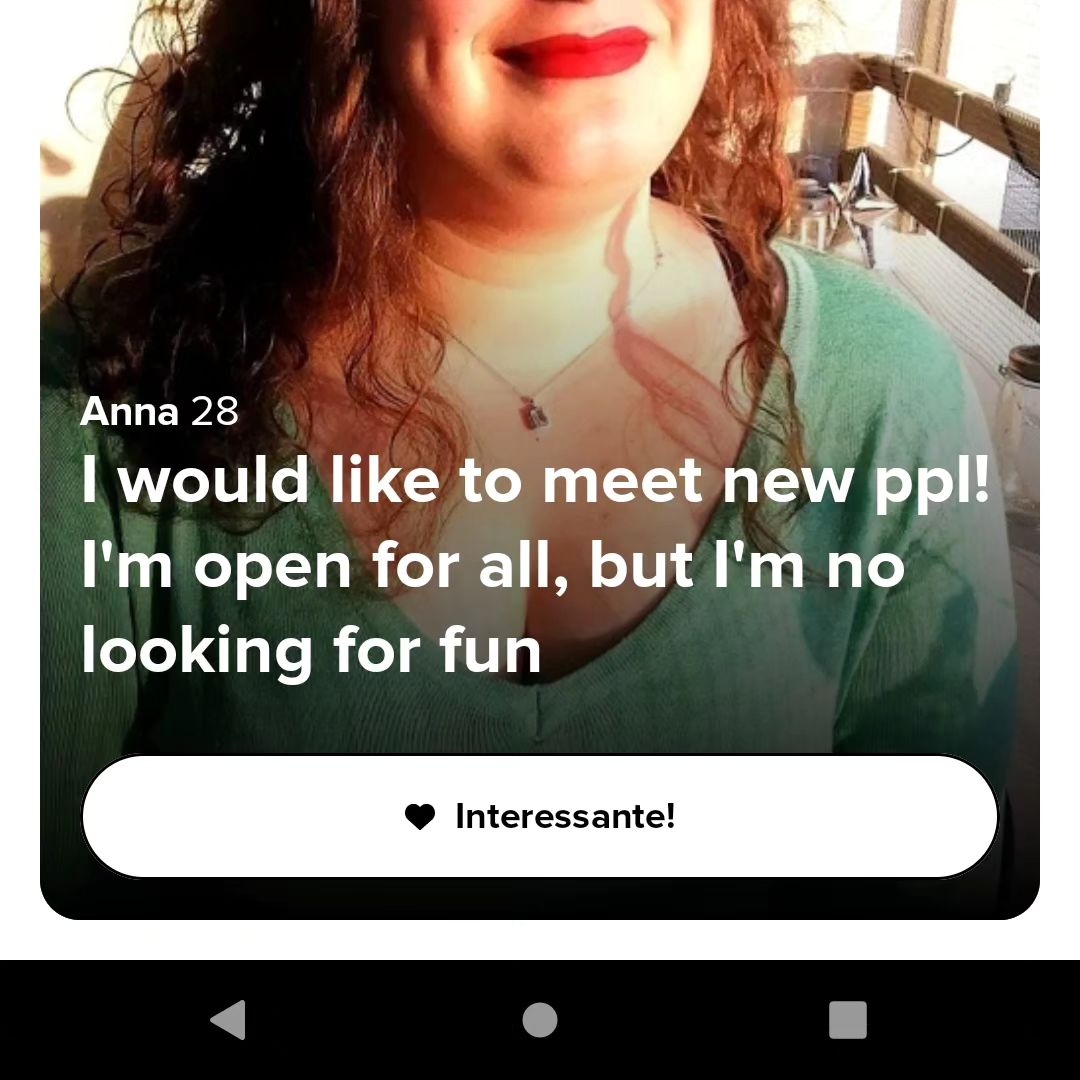The height and width of the screenshot is (1080, 1080).
Task: Go back with the system back button
Action: (229, 1020)
